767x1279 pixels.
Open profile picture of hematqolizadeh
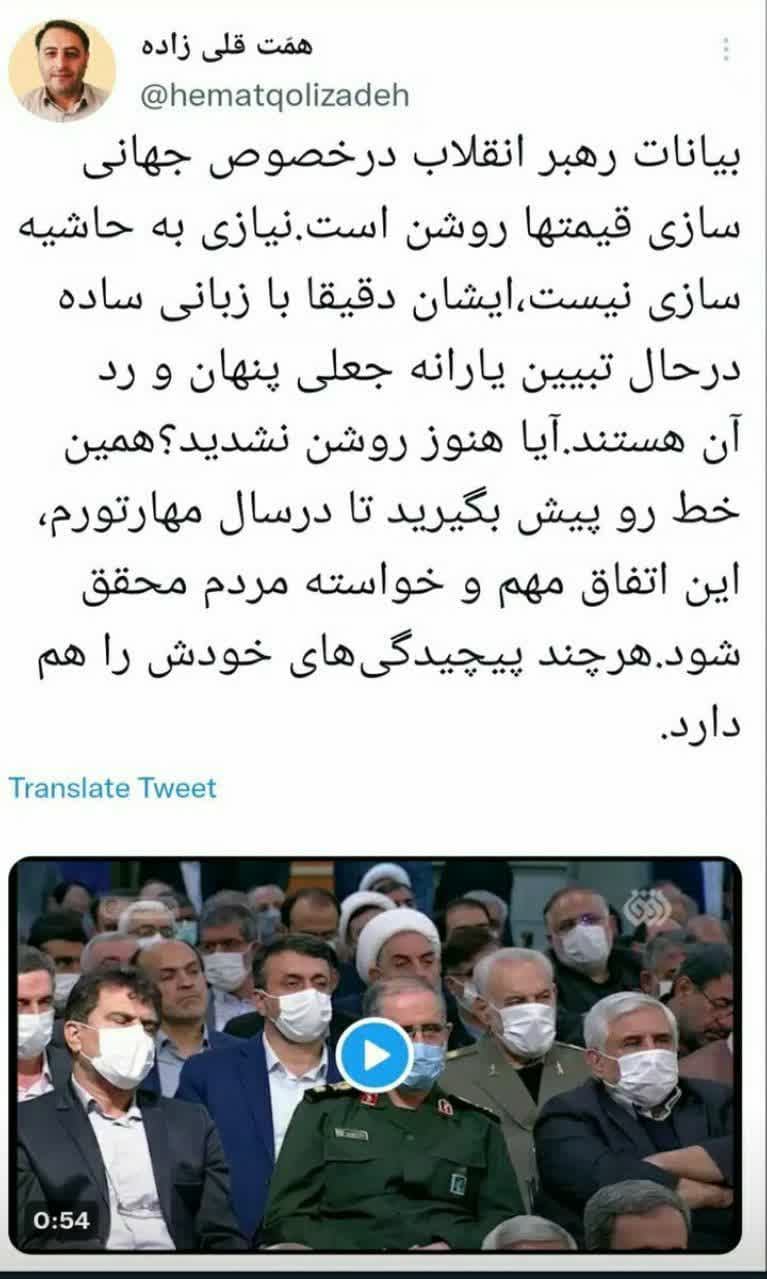(x=62, y=69)
